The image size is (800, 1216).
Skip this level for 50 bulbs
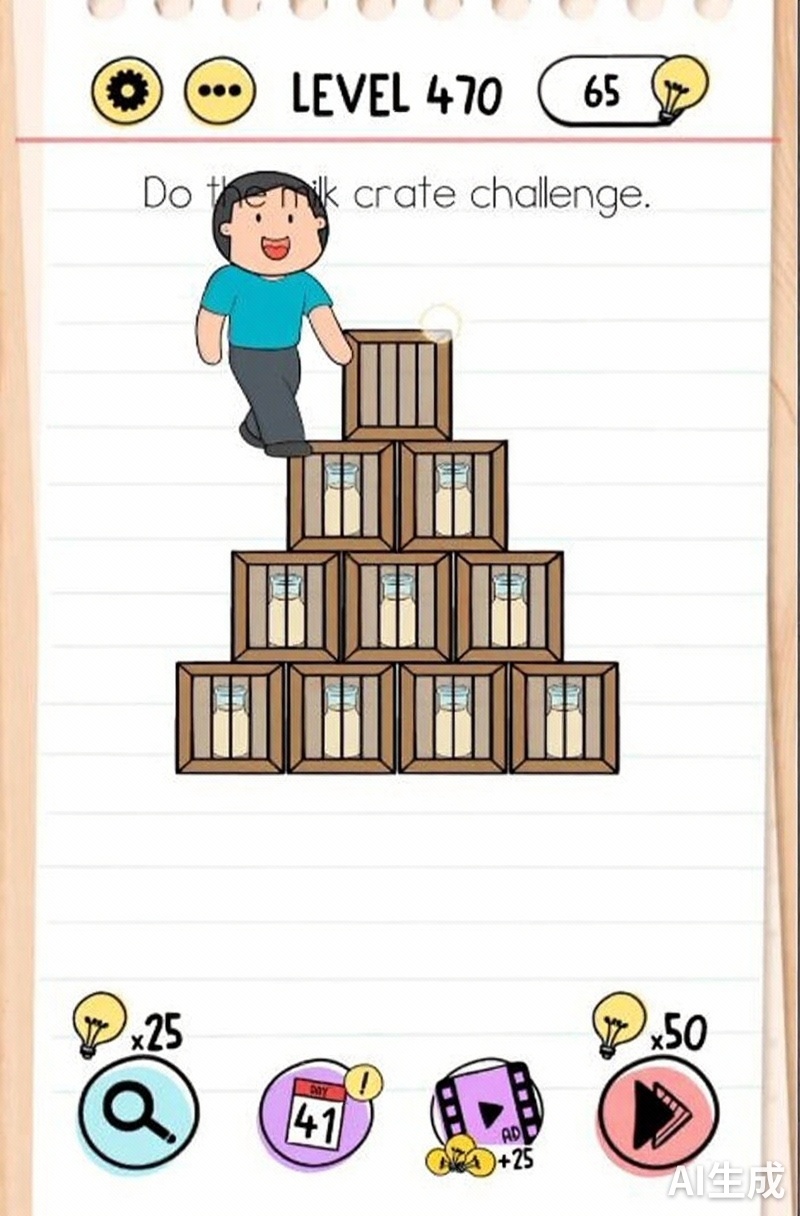click(658, 1111)
